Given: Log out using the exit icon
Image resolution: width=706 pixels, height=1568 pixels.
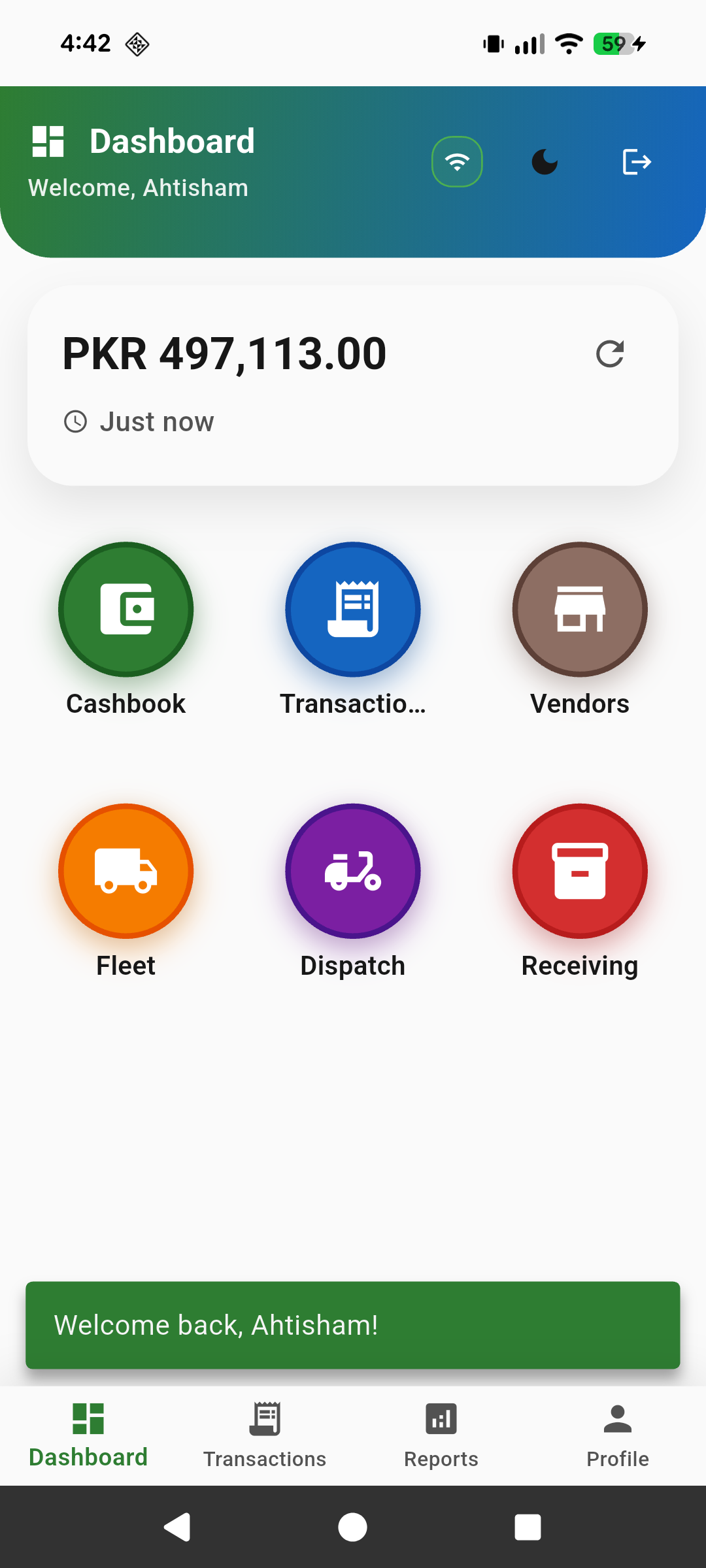Looking at the screenshot, I should click(x=637, y=161).
